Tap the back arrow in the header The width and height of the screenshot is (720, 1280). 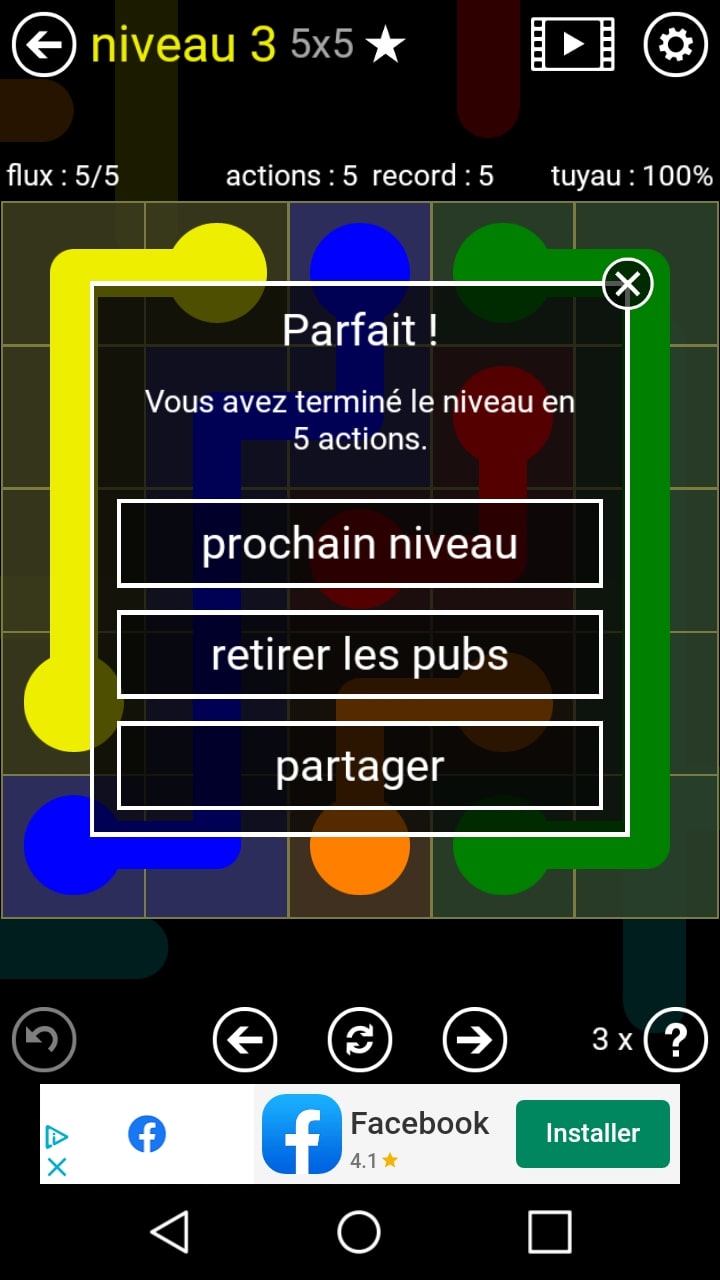[x=44, y=45]
